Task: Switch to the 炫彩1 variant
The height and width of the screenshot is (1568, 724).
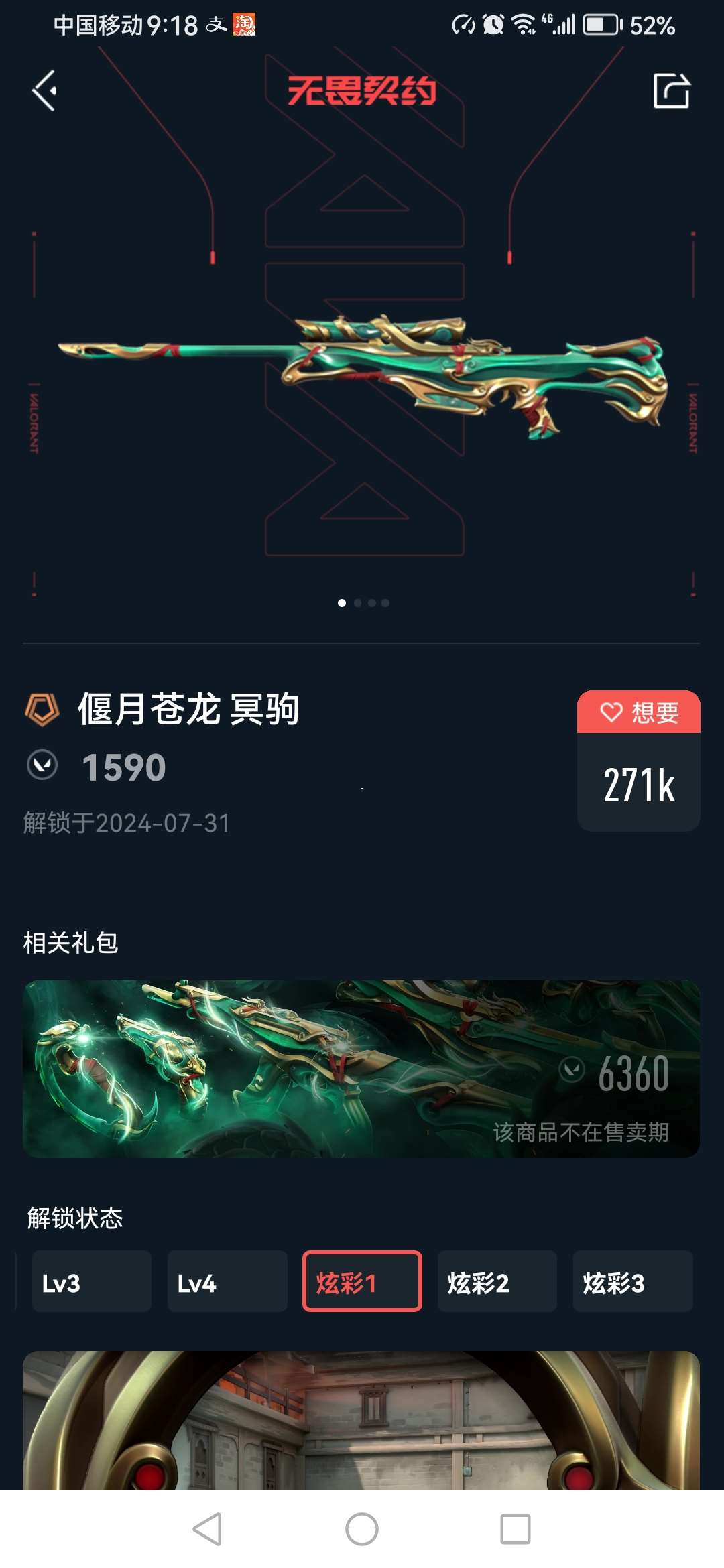Action: click(x=362, y=1281)
